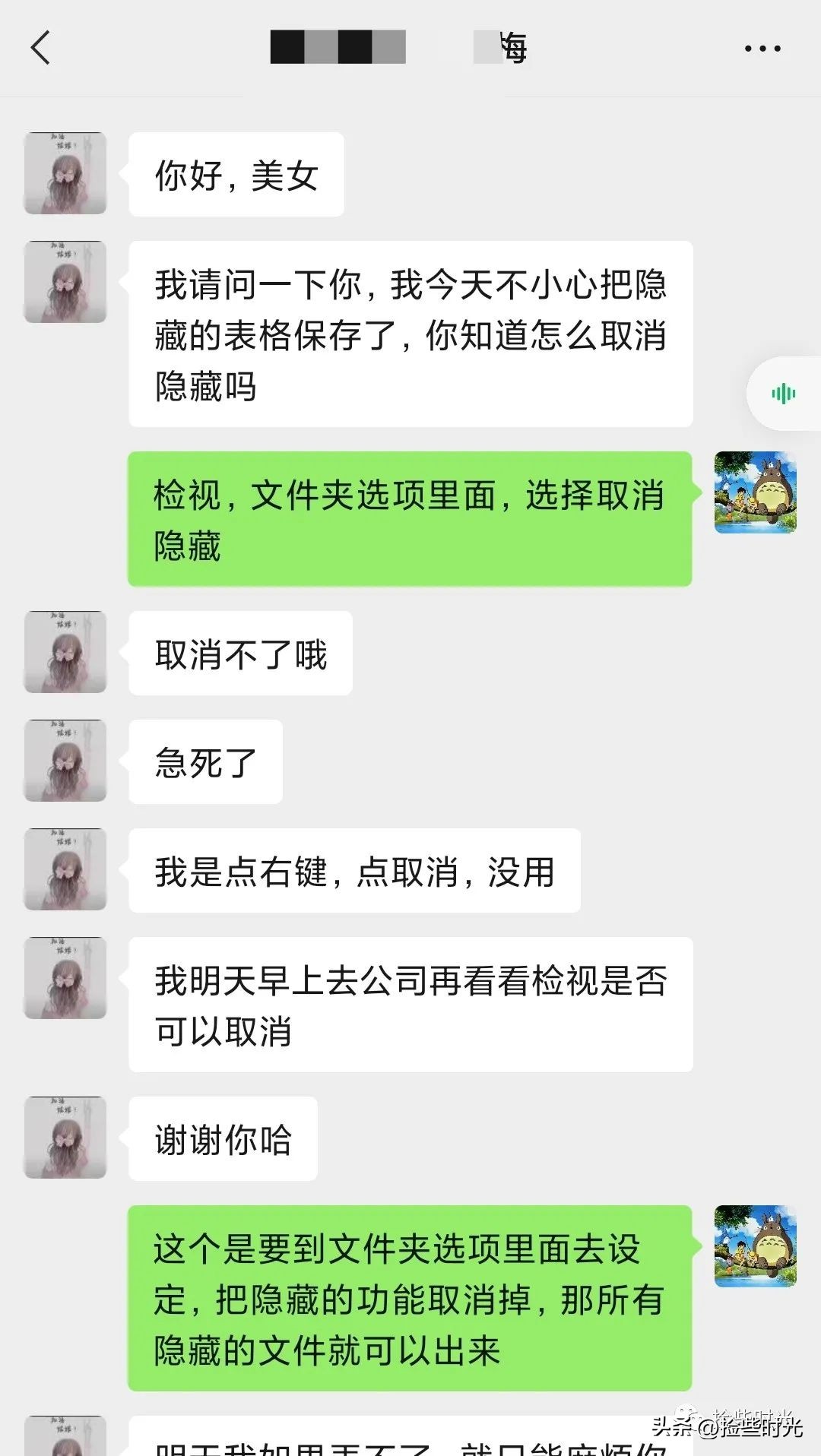Tap avatar next to '取消不了哦' message
This screenshot has width=821, height=1456.
click(65, 654)
